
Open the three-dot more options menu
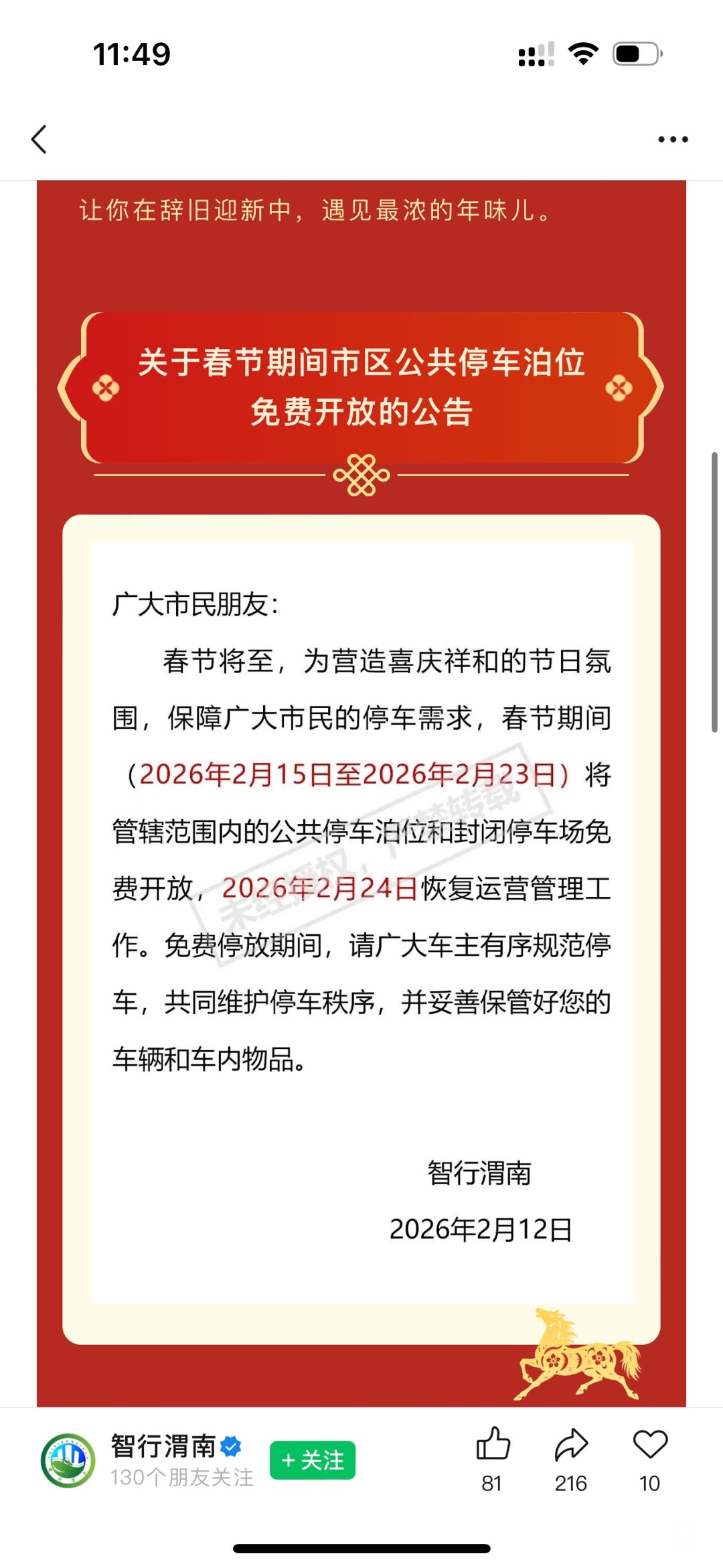[x=672, y=139]
